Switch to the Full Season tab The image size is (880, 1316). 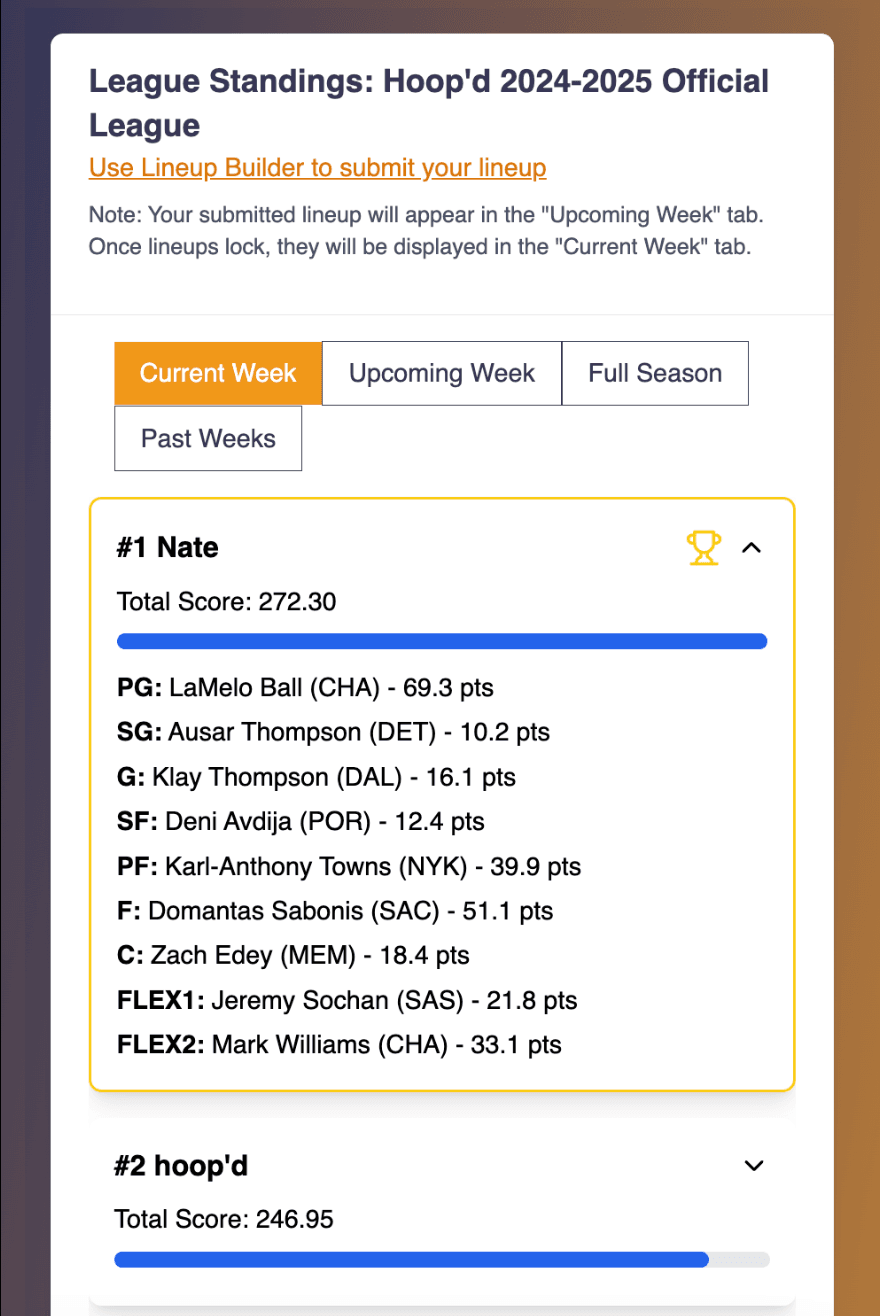[x=654, y=374]
